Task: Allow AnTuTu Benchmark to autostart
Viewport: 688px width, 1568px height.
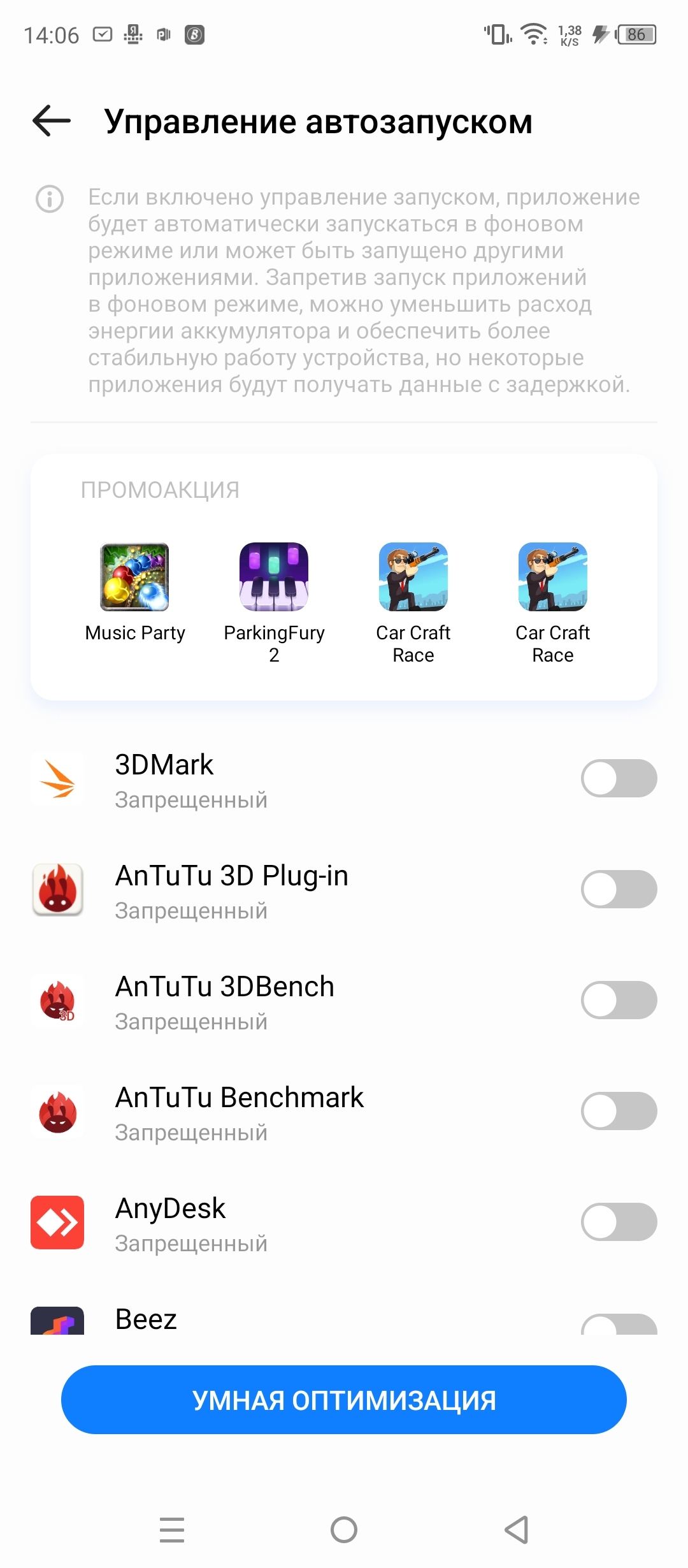Action: pyautogui.click(x=618, y=1111)
